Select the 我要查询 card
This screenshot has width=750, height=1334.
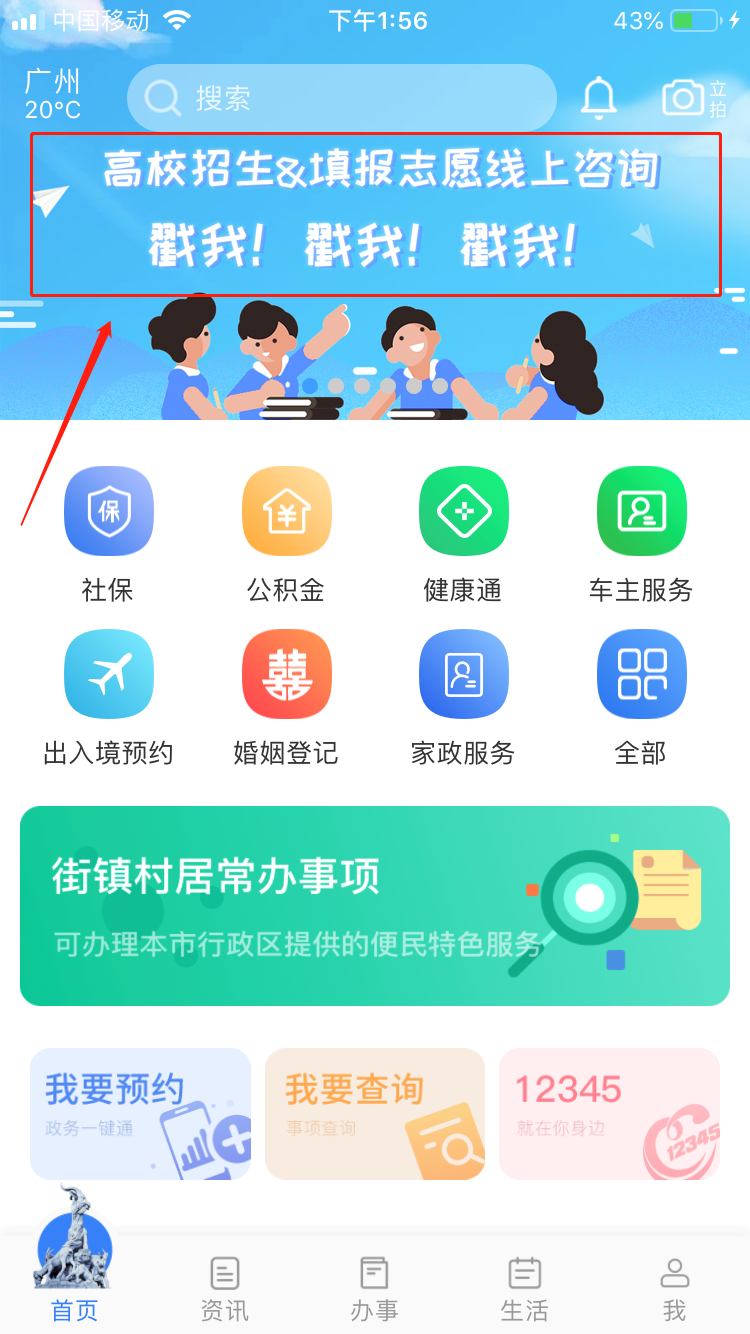[x=375, y=1114]
